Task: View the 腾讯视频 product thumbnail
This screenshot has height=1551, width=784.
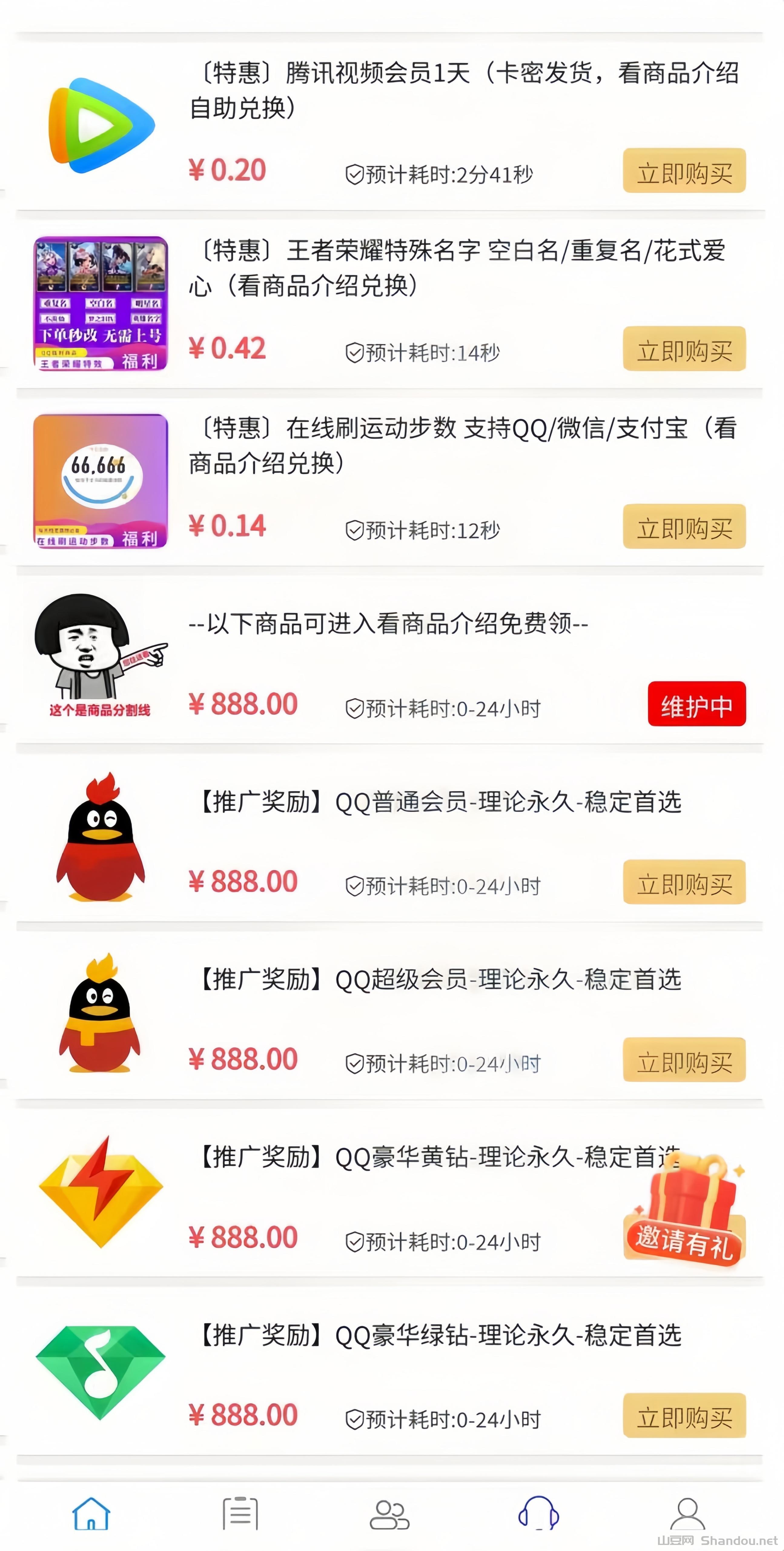Action: pyautogui.click(x=101, y=125)
